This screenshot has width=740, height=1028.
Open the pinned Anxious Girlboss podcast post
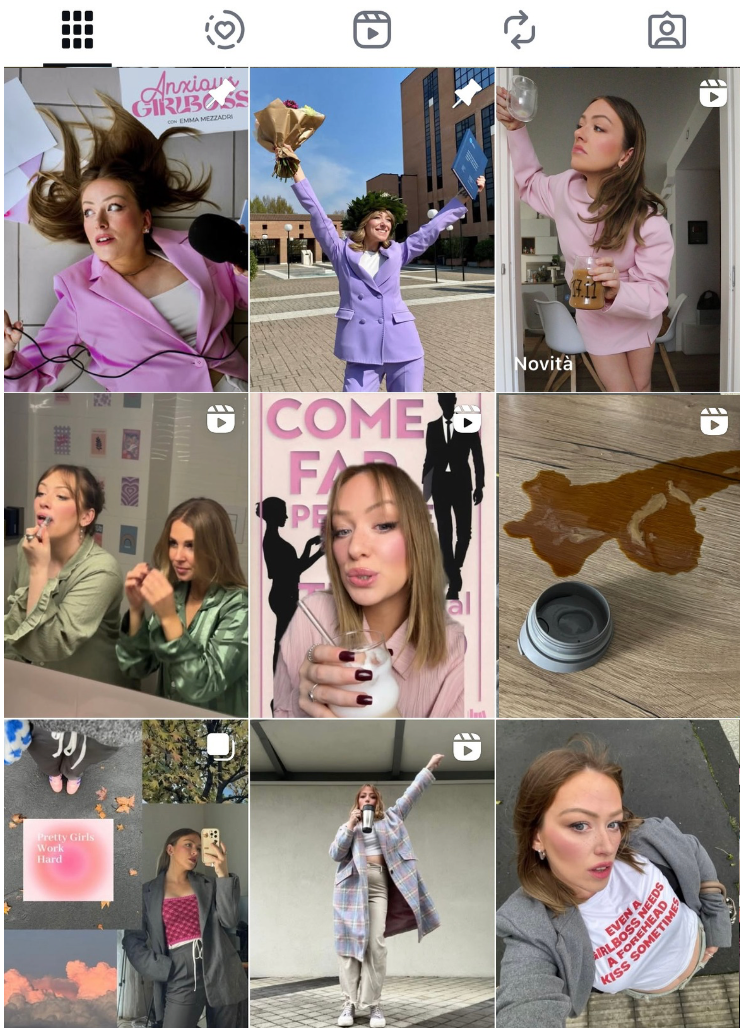click(x=126, y=229)
